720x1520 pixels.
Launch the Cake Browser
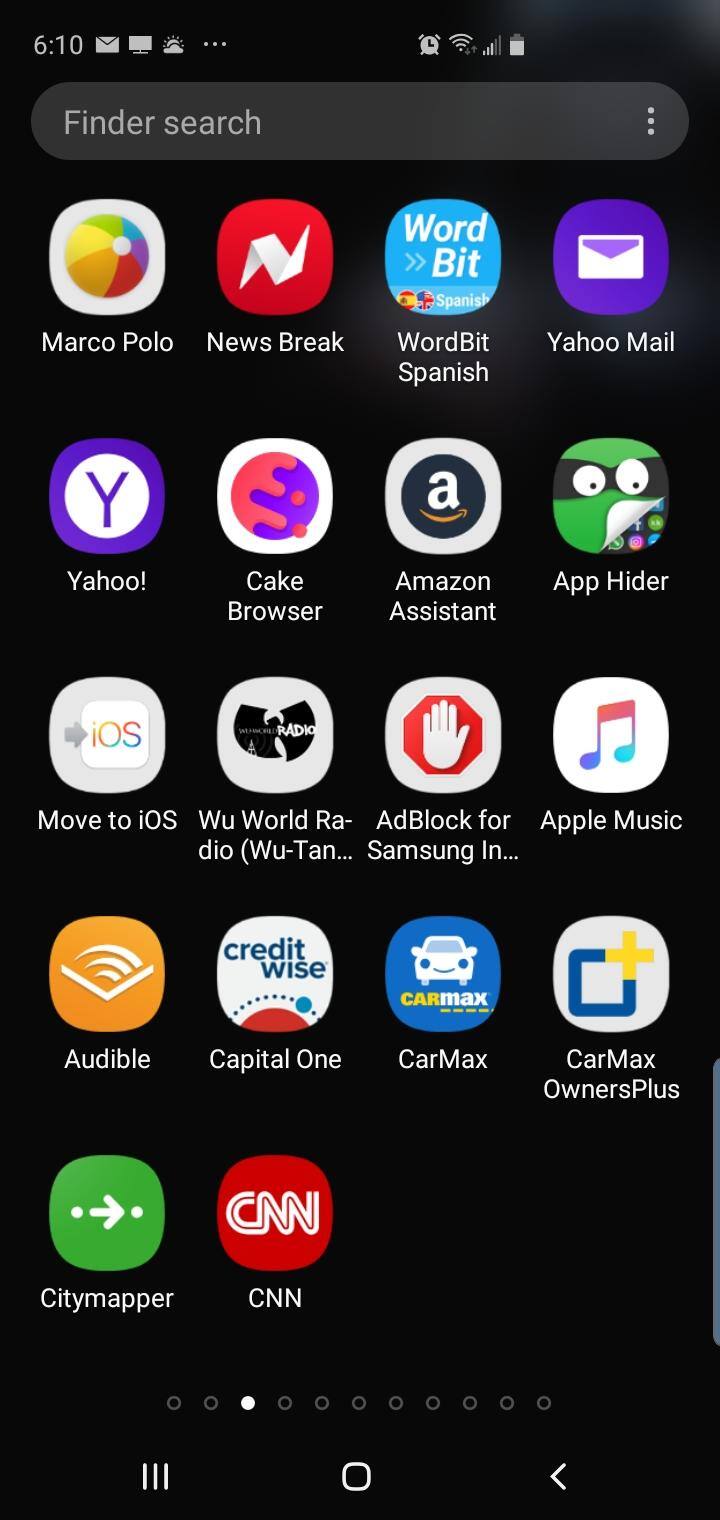coord(275,496)
